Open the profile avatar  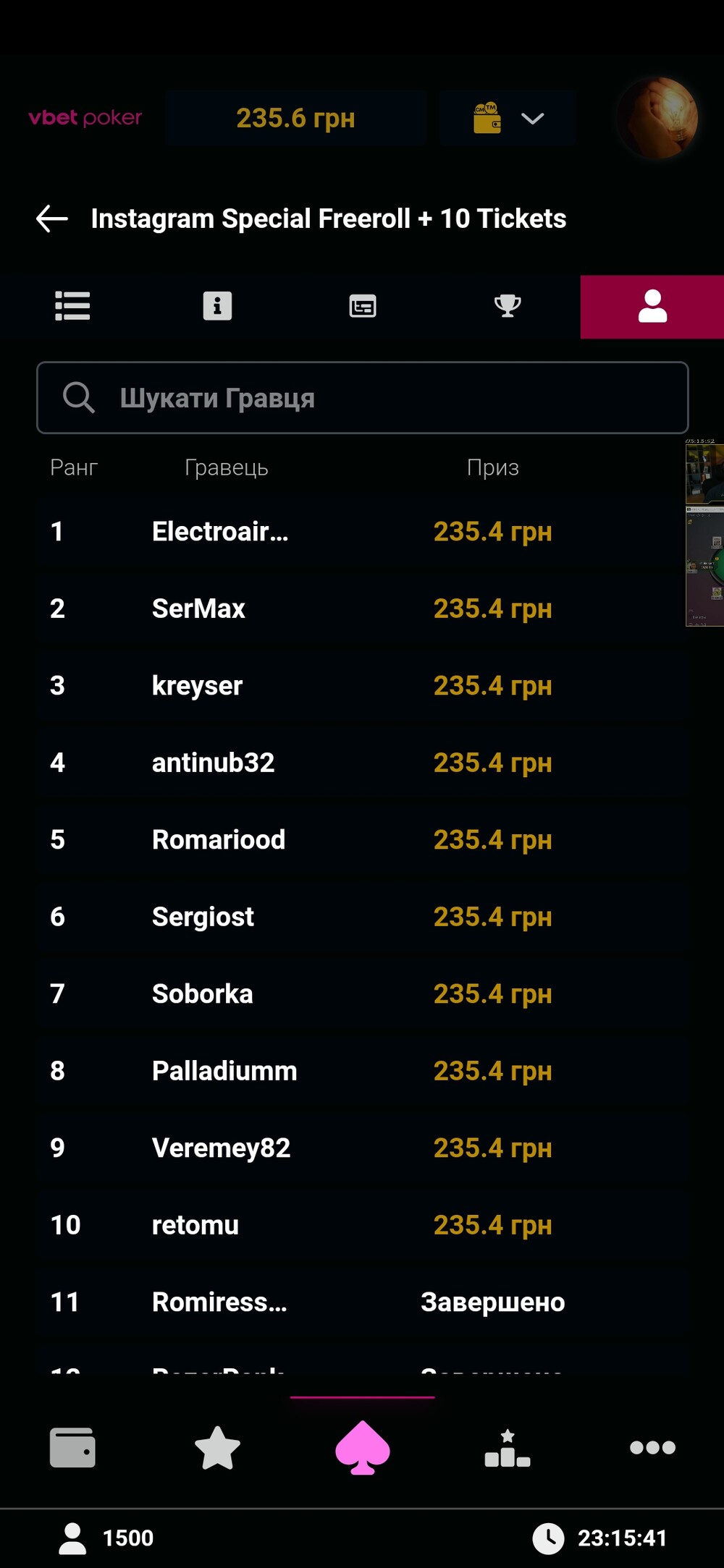click(657, 118)
